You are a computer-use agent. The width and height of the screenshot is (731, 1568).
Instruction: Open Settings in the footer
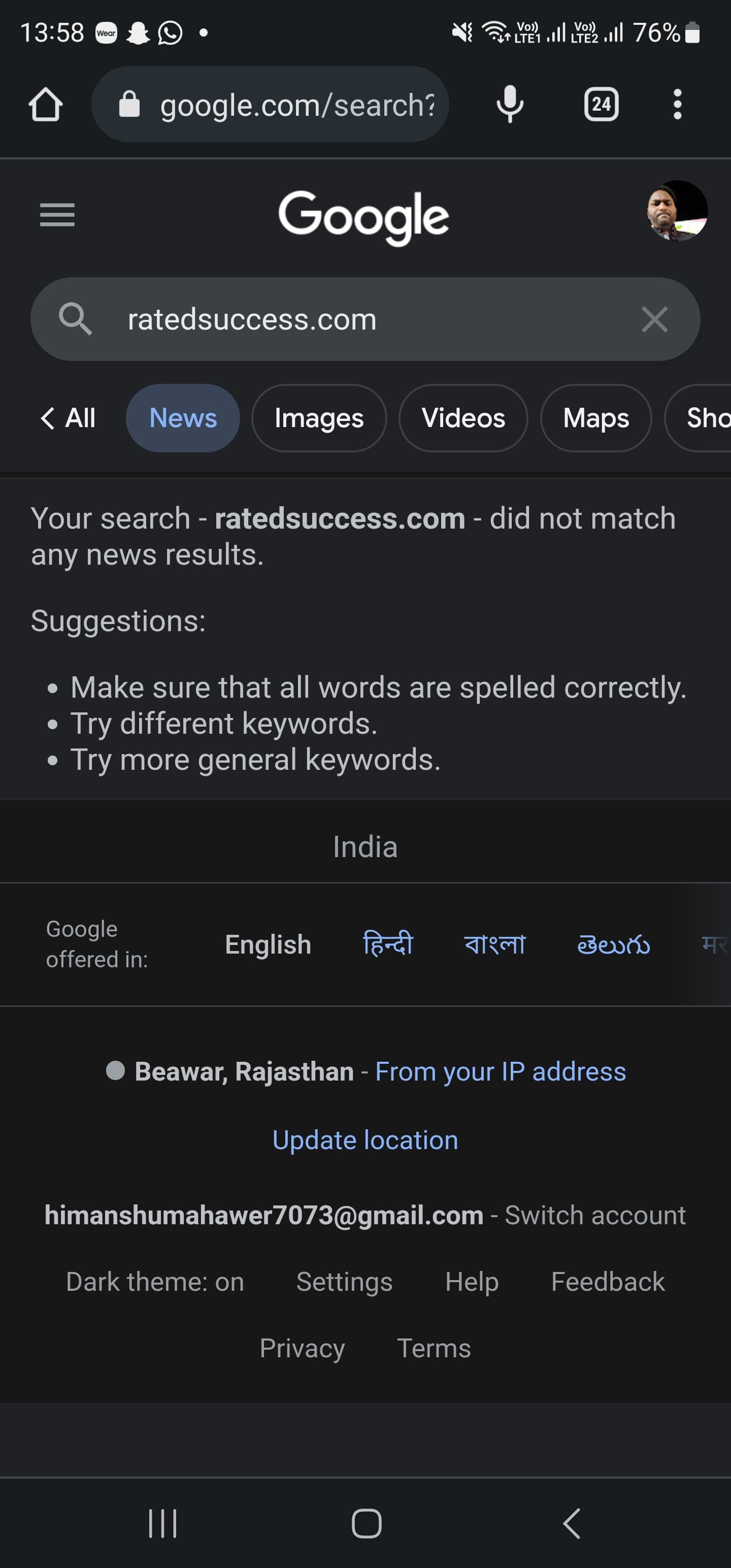pyautogui.click(x=345, y=1282)
